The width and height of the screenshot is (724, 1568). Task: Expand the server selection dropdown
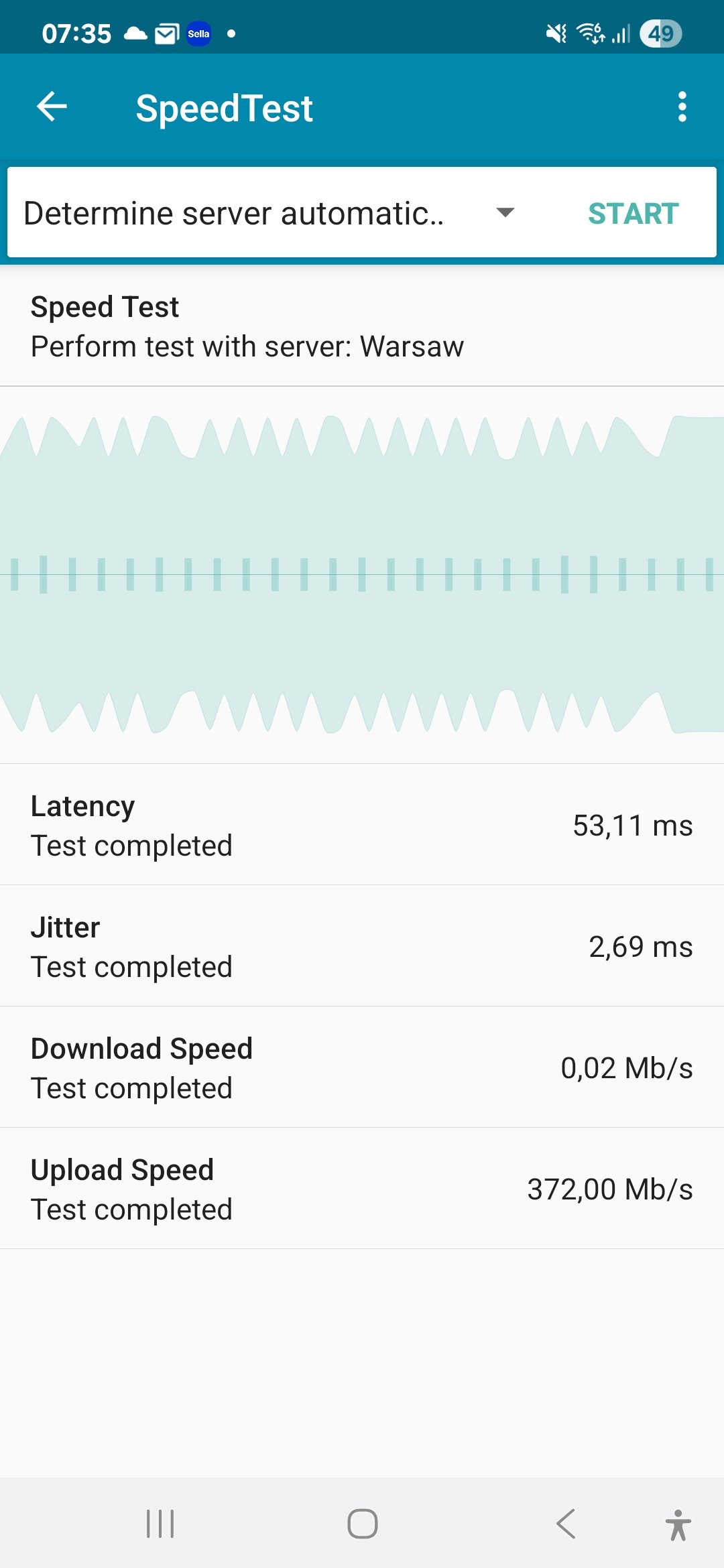click(504, 213)
